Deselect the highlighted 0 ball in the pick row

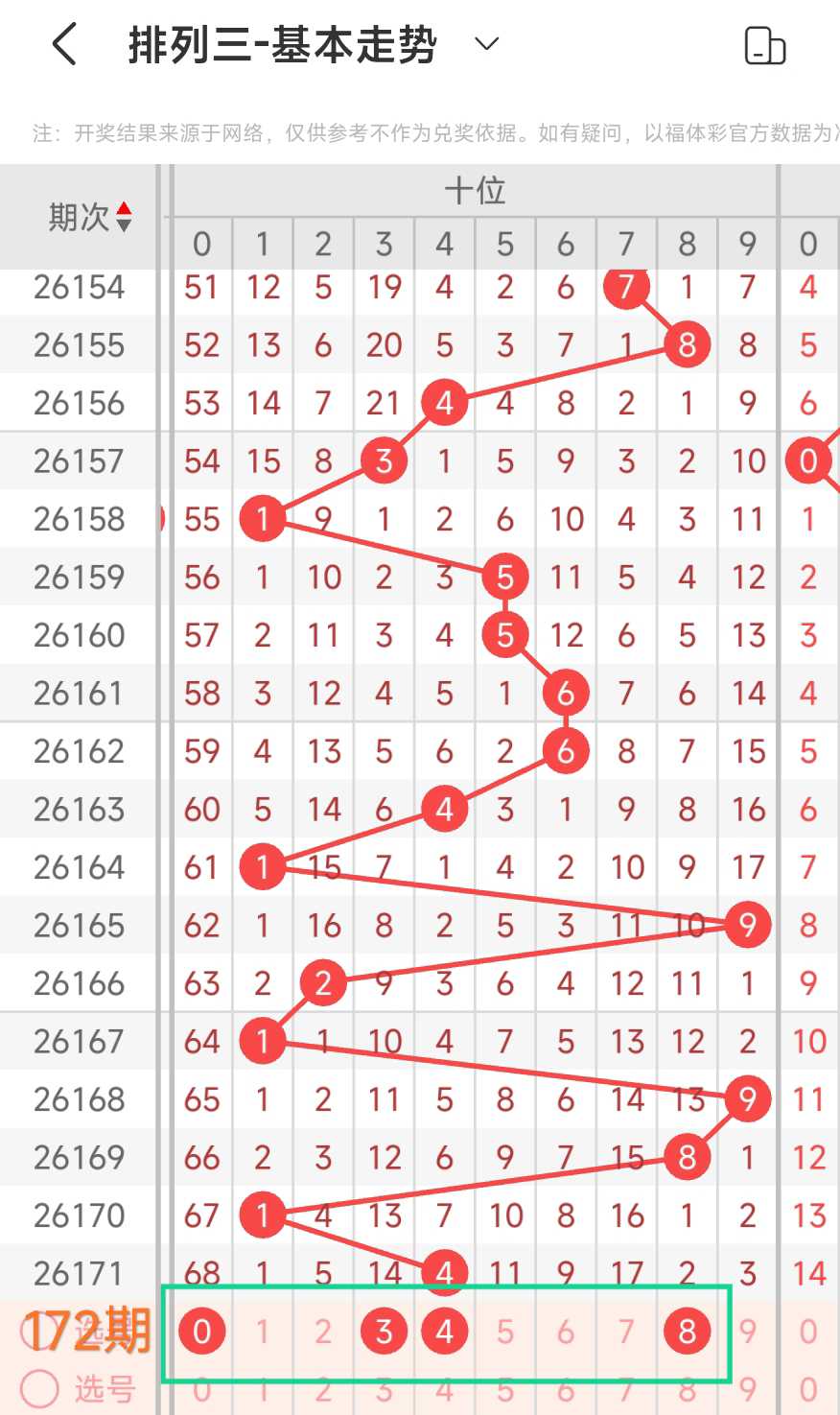point(201,1331)
